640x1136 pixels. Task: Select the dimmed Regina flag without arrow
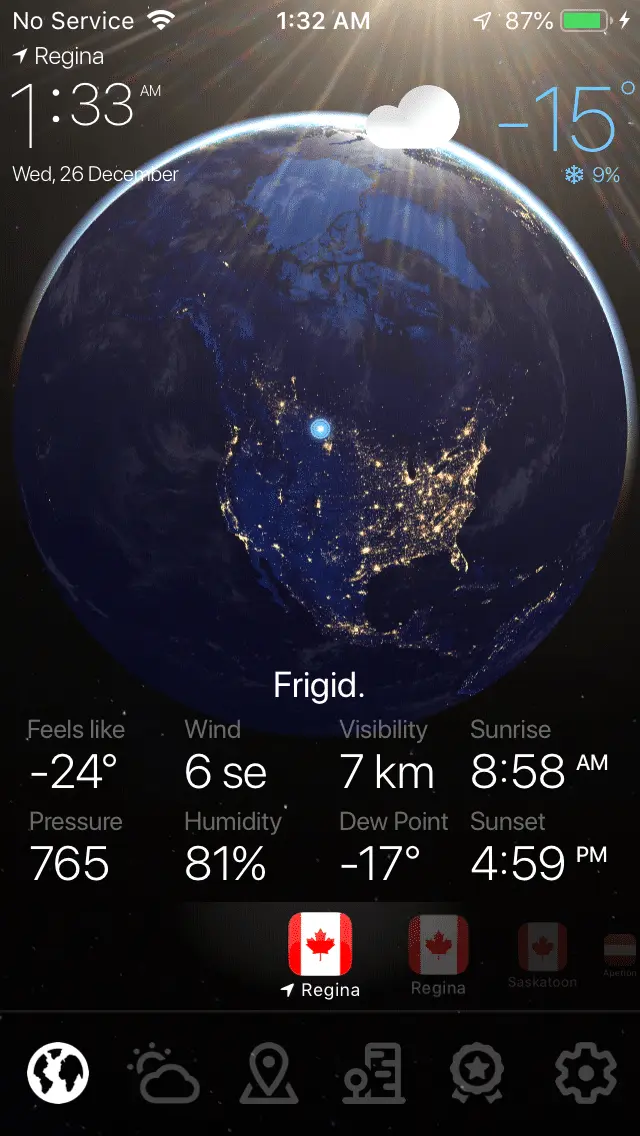(x=438, y=946)
